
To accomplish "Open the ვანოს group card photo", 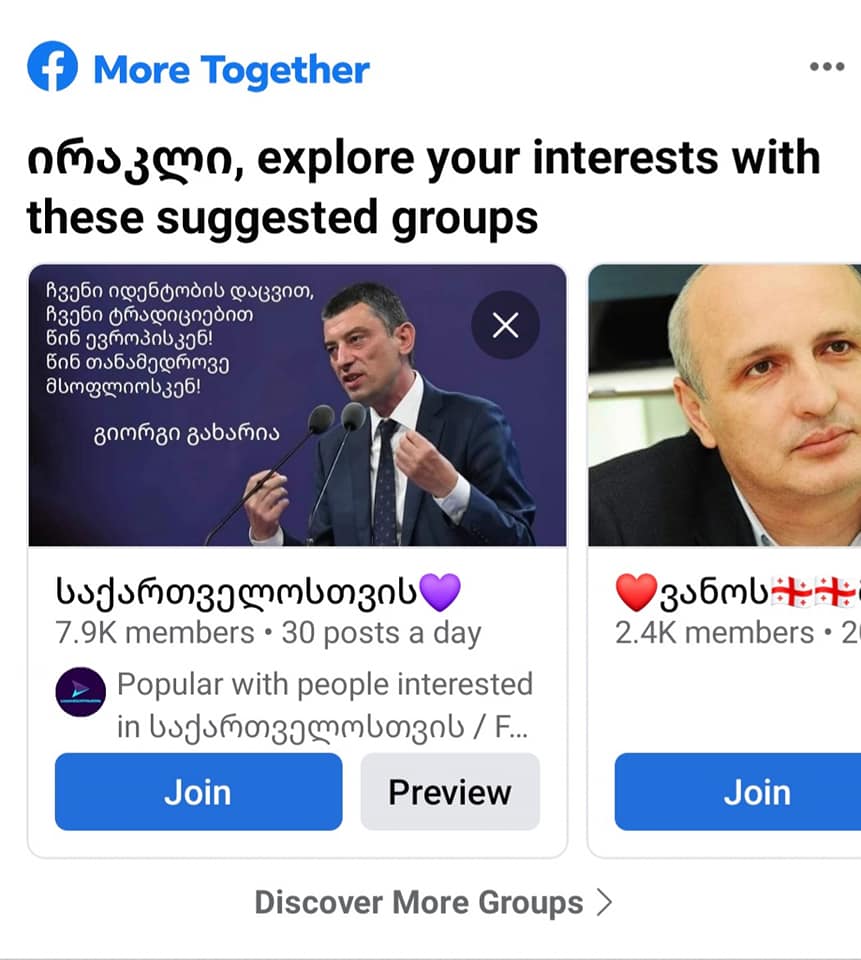I will tap(725, 405).
